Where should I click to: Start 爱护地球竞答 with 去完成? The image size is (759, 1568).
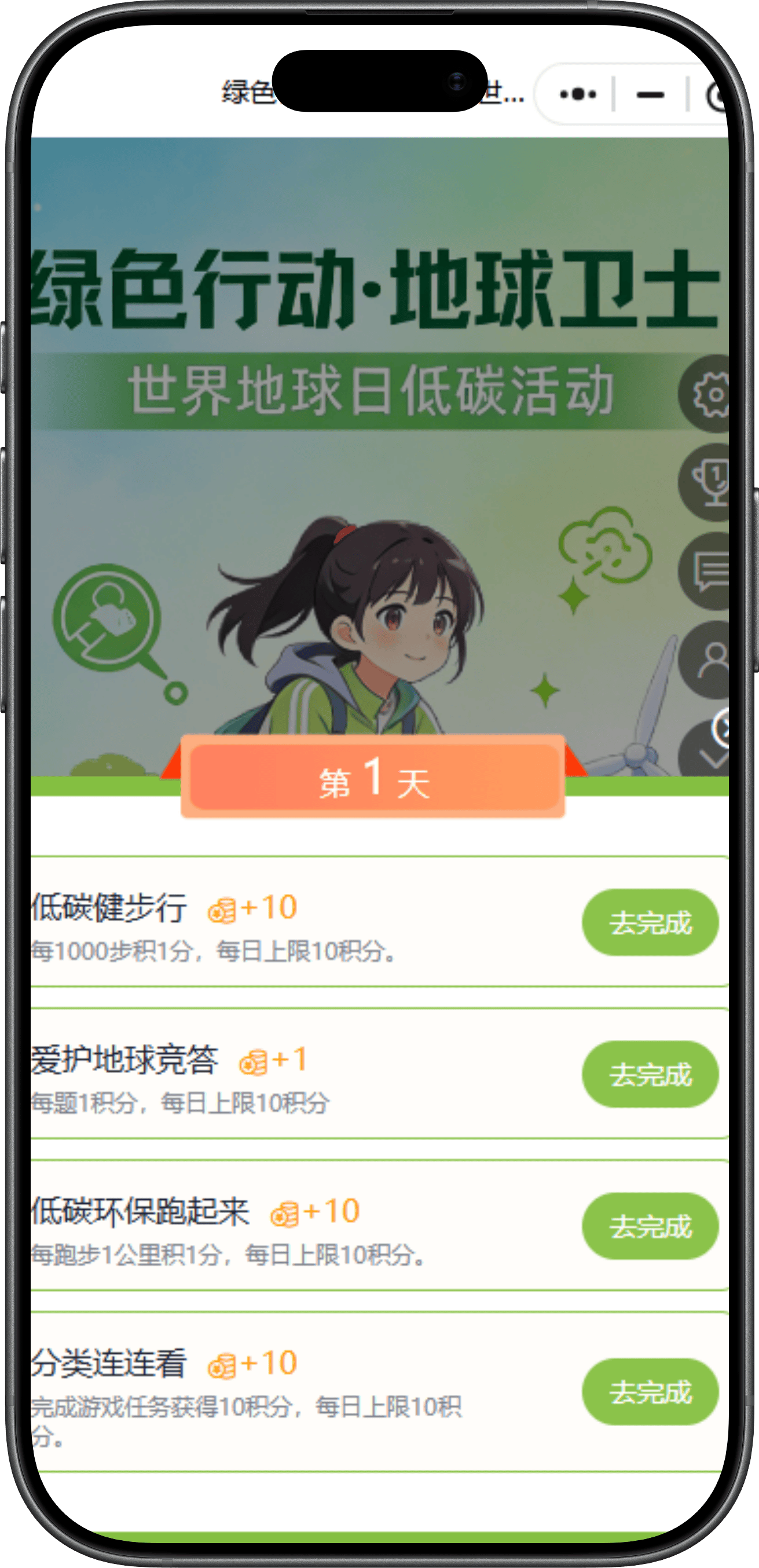pyautogui.click(x=650, y=1074)
